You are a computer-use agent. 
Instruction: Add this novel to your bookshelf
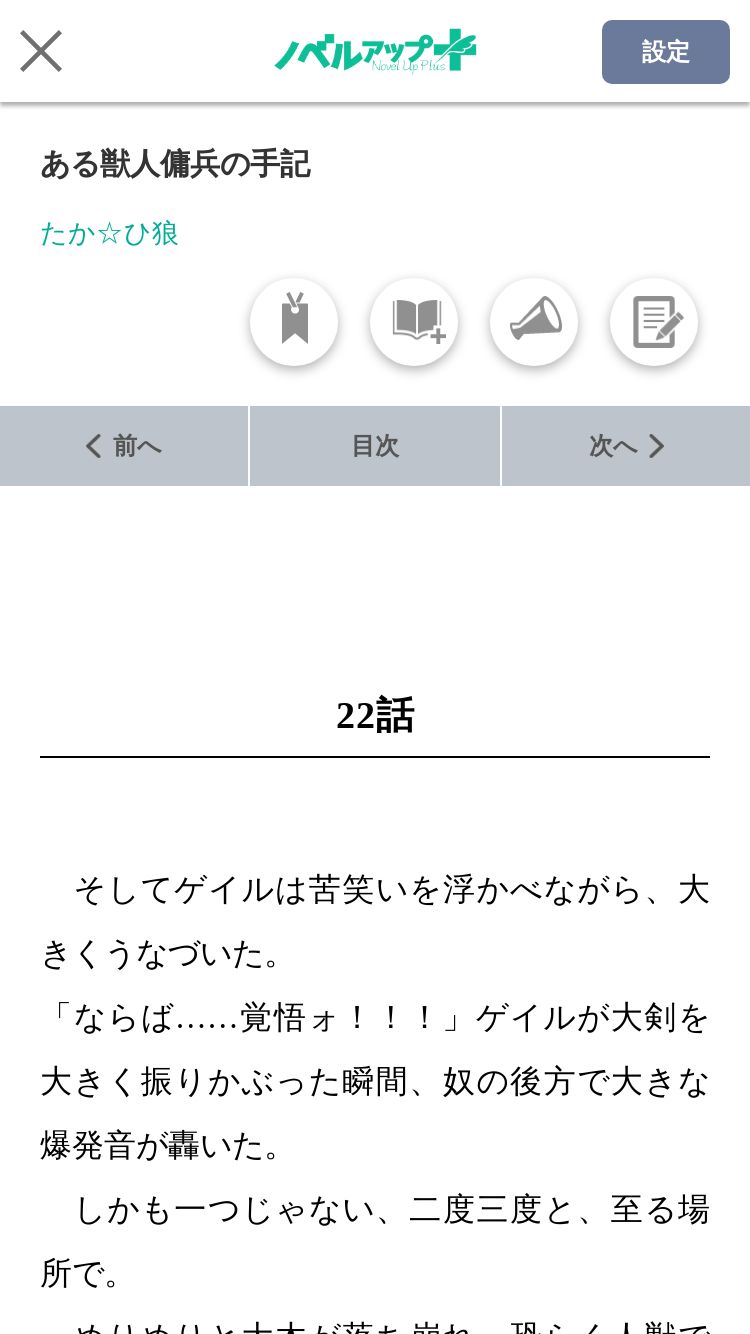414,322
